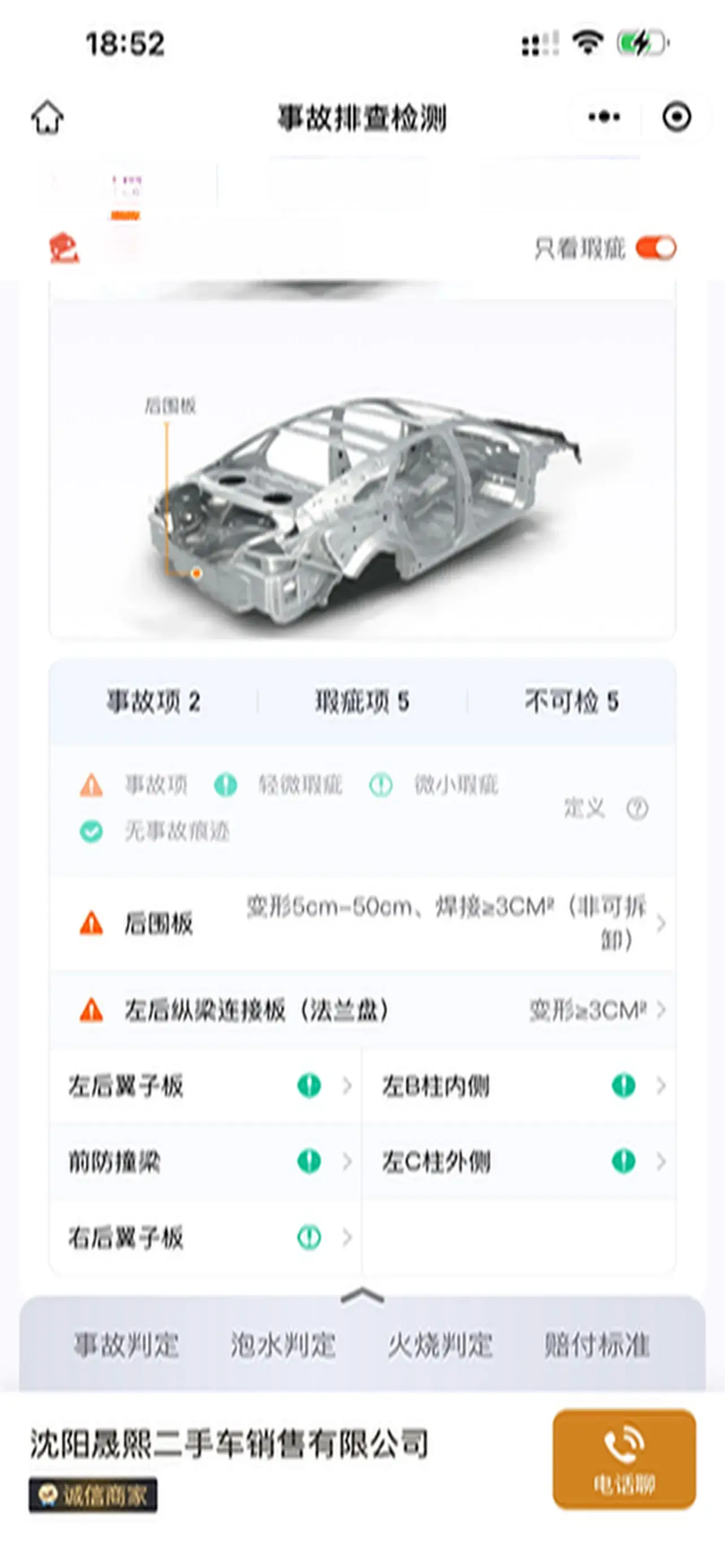View 左后纵梁连接板（法兰盘）details

coord(362,1010)
